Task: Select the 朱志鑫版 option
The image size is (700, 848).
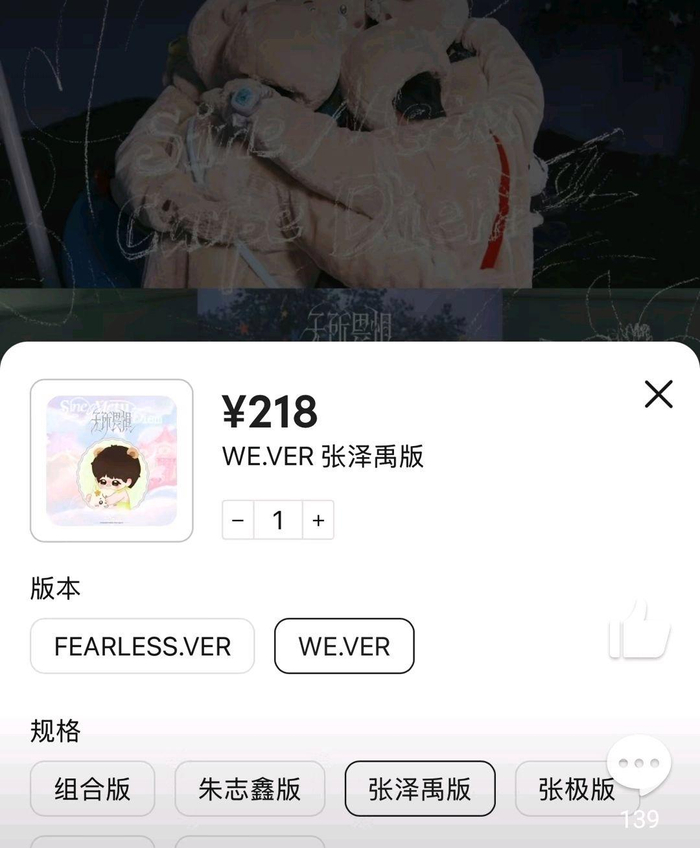Action: (x=250, y=789)
